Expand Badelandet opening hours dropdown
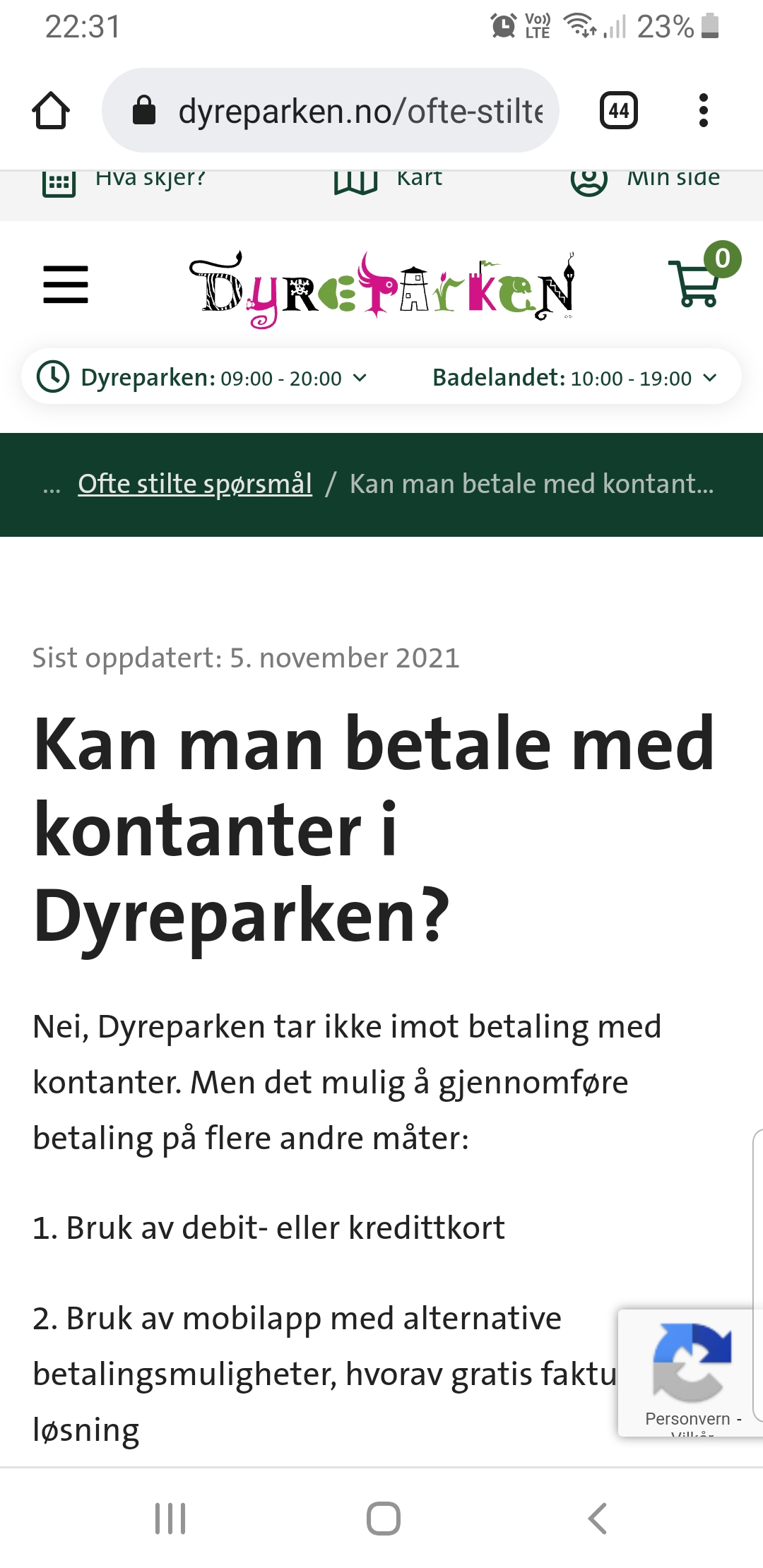The width and height of the screenshot is (763, 1568). click(x=575, y=378)
